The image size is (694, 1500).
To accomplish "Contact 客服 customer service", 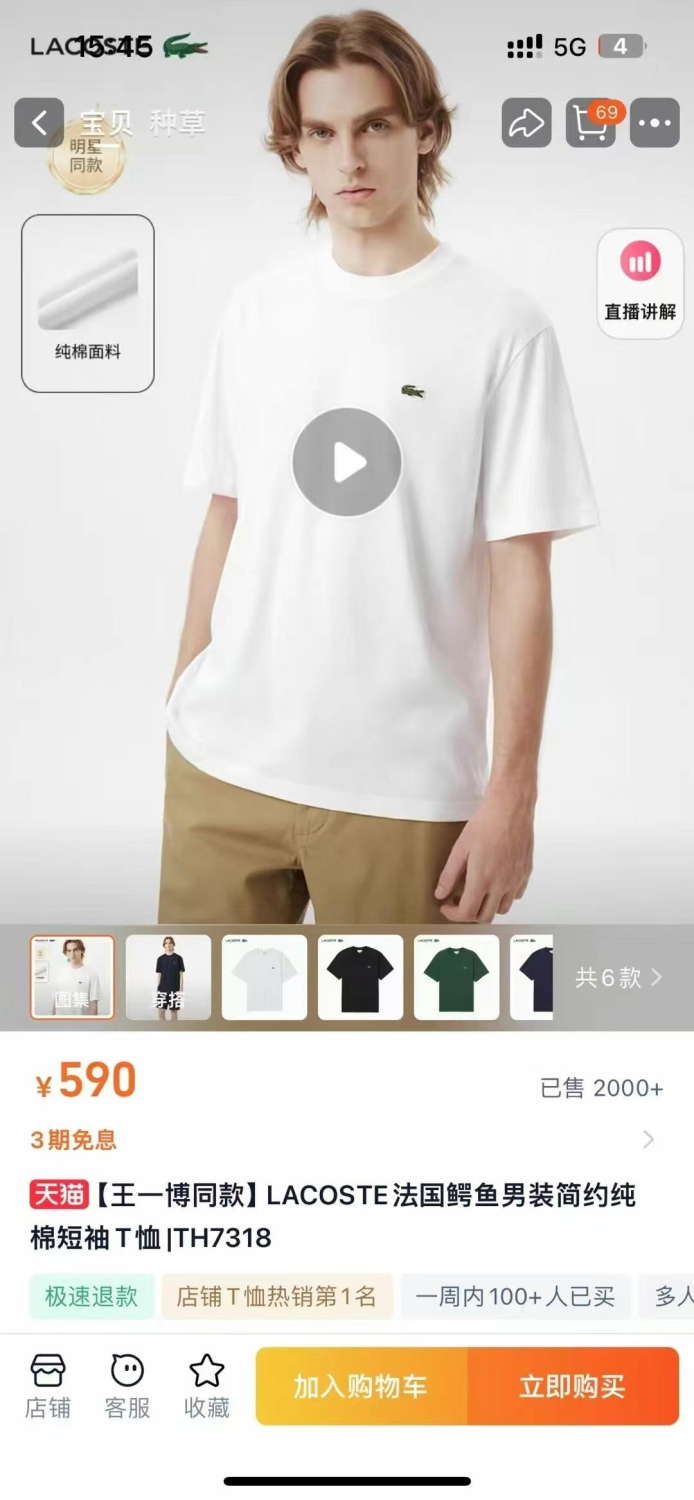I will [127, 1386].
